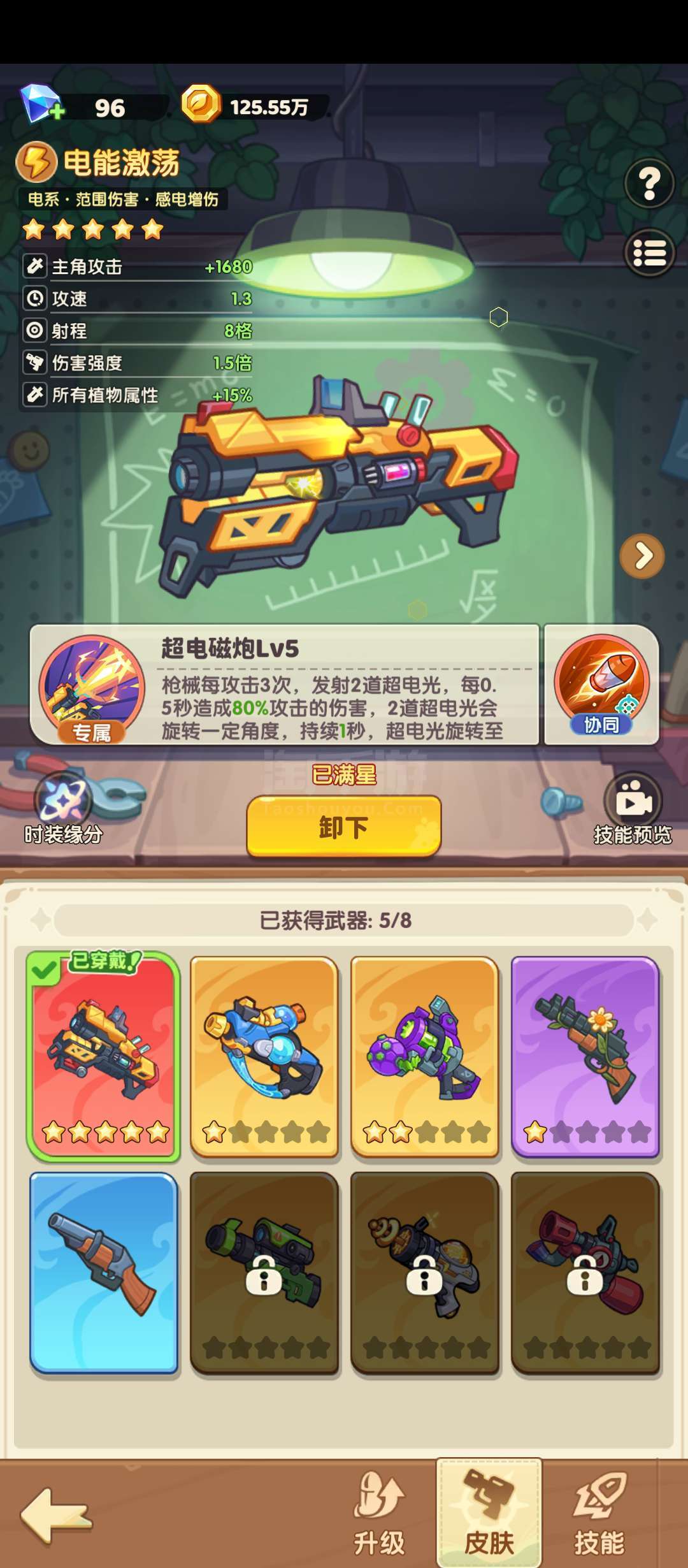688x1568 pixels.
Task: Tap the diamond plus icon to add gems
Action: point(41,103)
